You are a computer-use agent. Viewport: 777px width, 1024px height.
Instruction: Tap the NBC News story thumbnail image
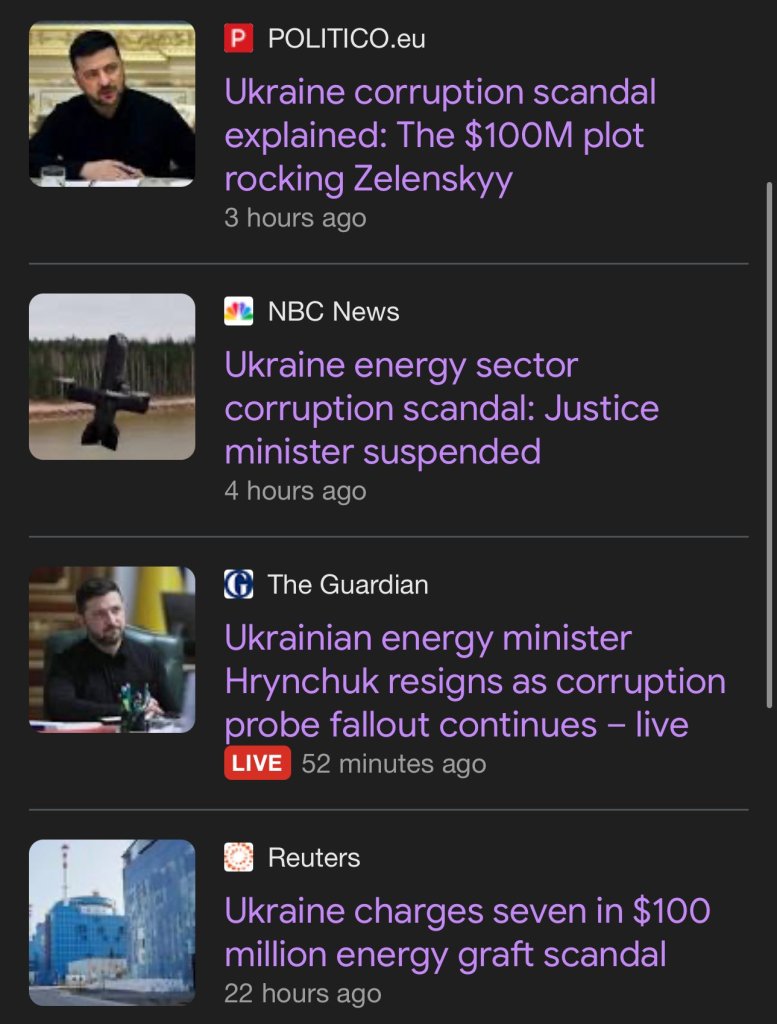coord(112,376)
